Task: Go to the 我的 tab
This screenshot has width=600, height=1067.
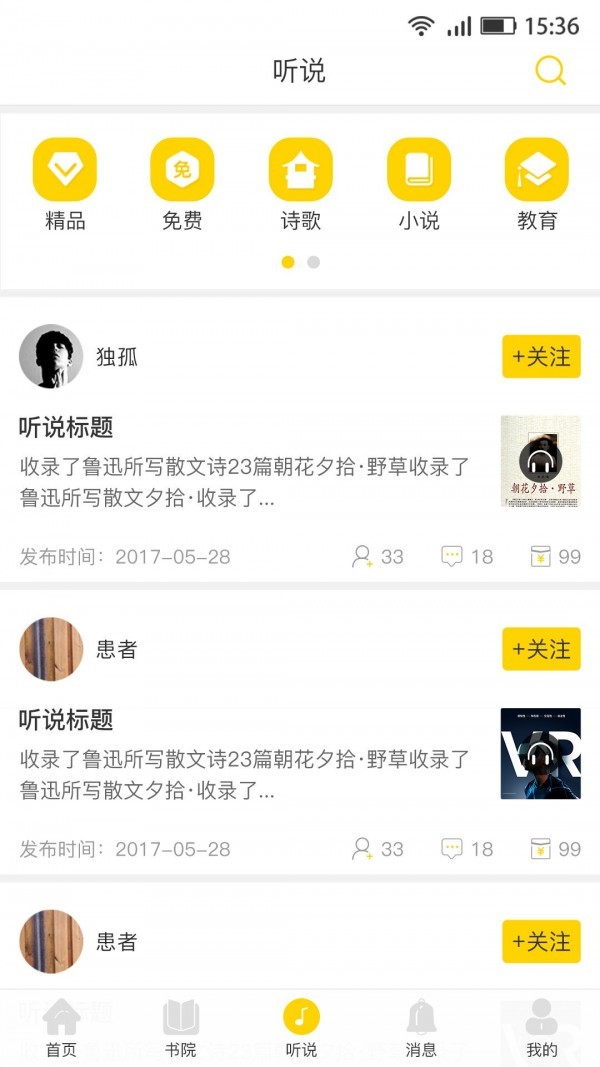Action: 541,1028
